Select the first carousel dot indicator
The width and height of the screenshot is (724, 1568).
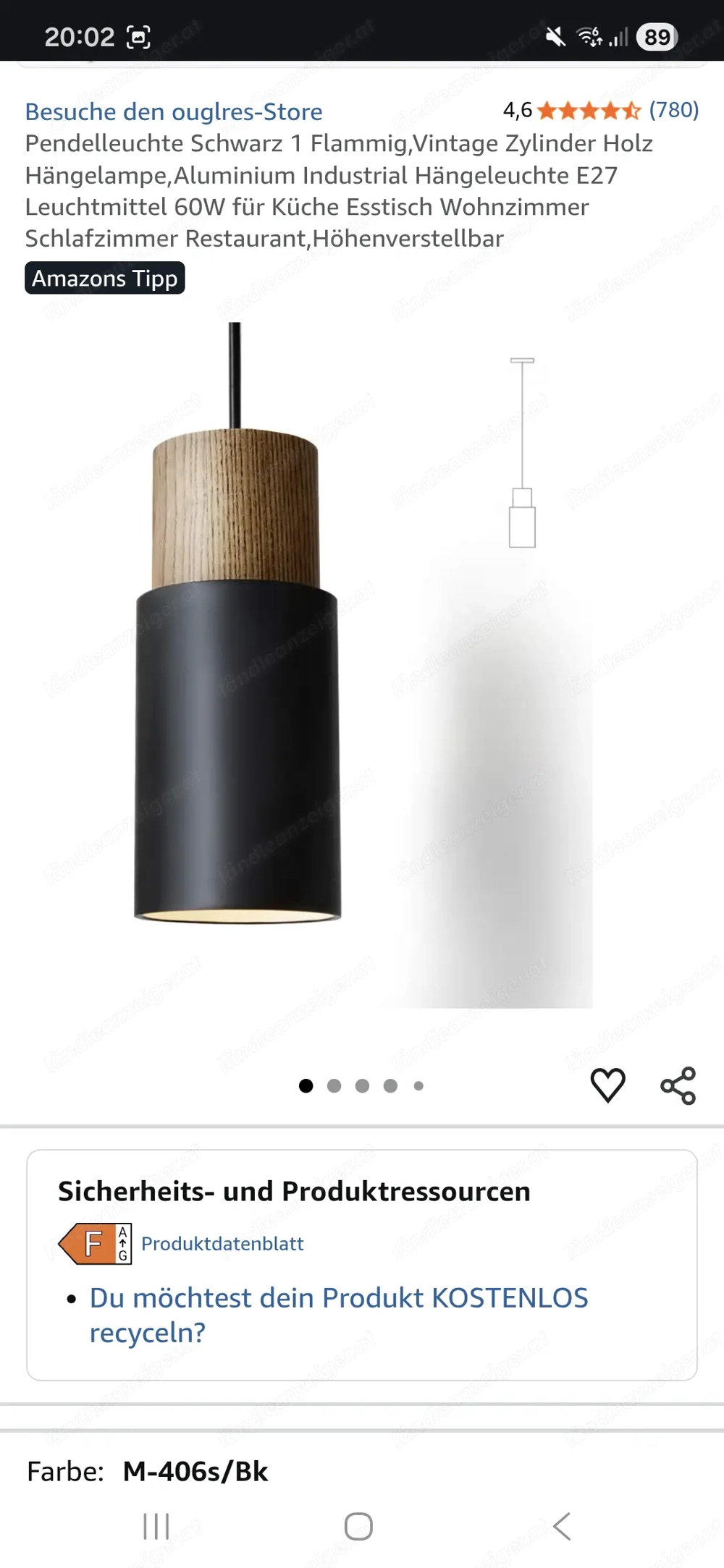pyautogui.click(x=307, y=1085)
